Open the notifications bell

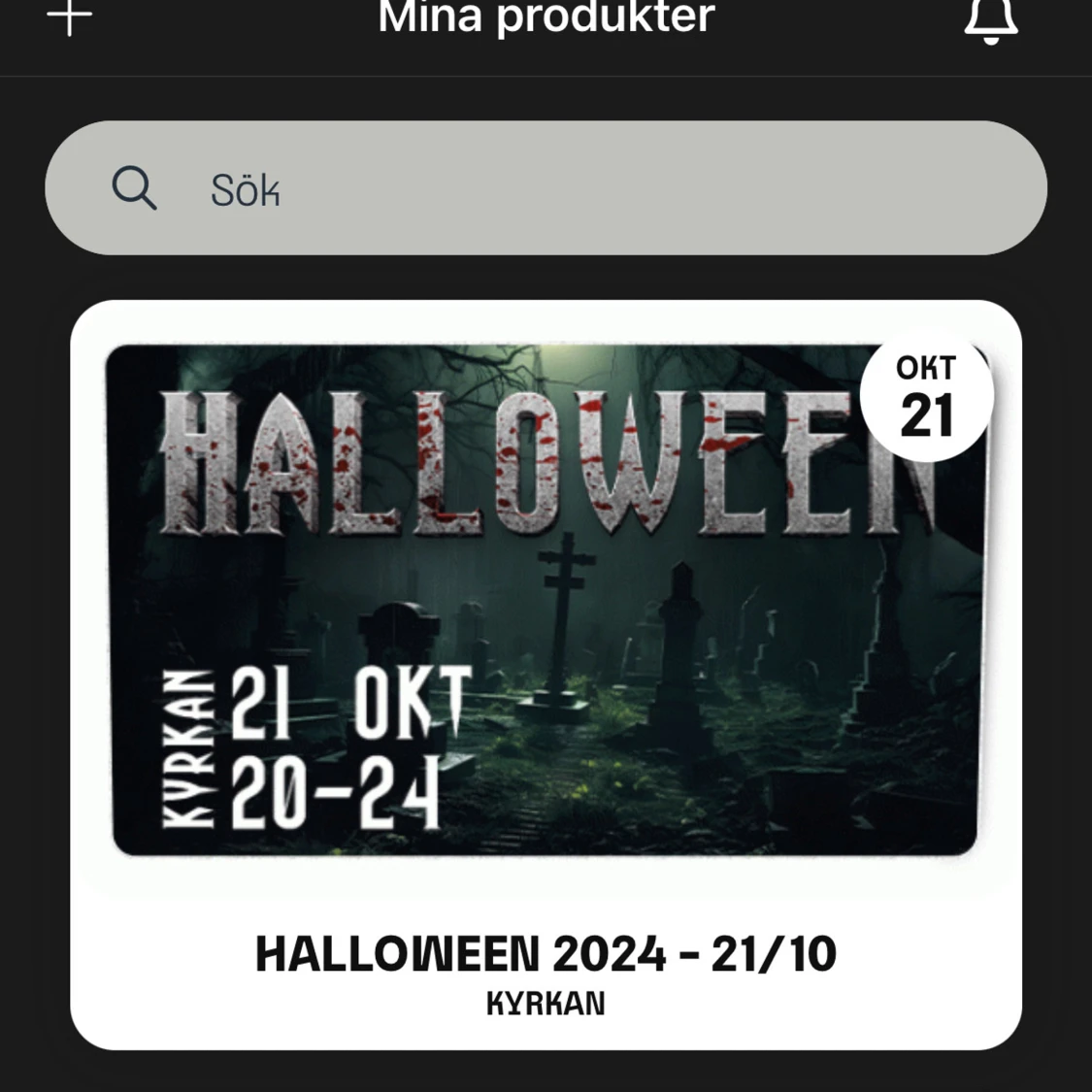(x=990, y=19)
